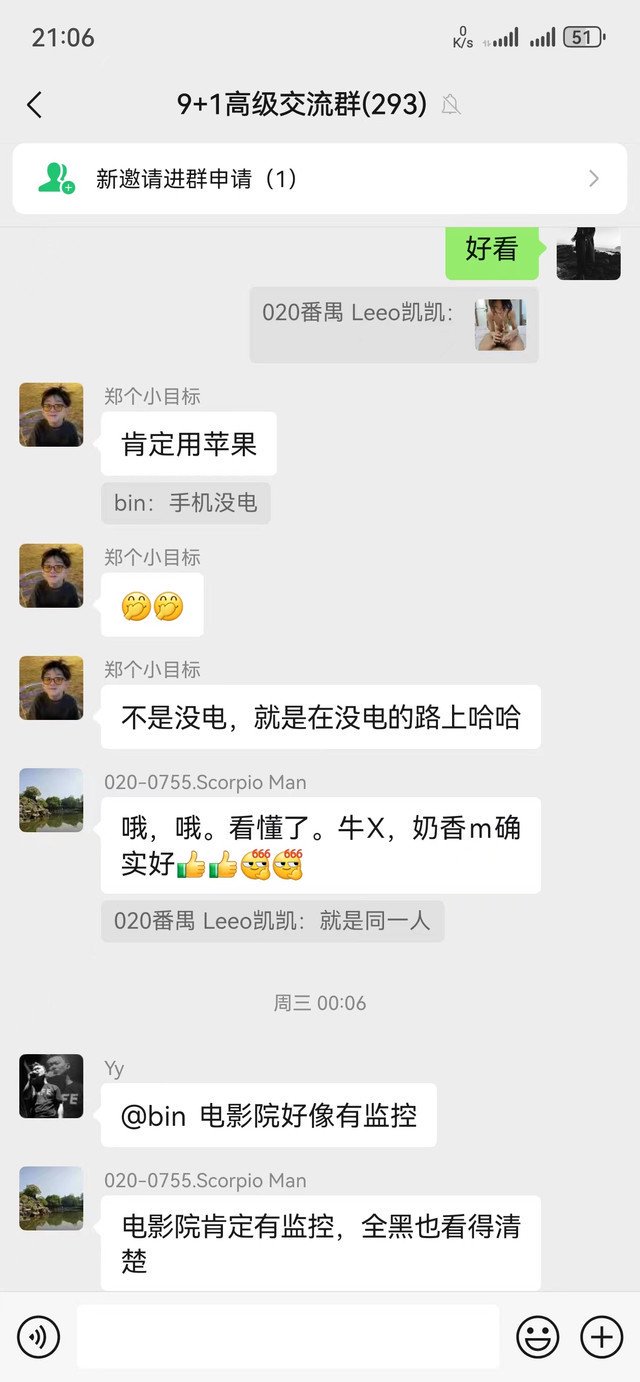Open quoted reply "就是同一人"
The image size is (640, 1382).
[x=273, y=921]
